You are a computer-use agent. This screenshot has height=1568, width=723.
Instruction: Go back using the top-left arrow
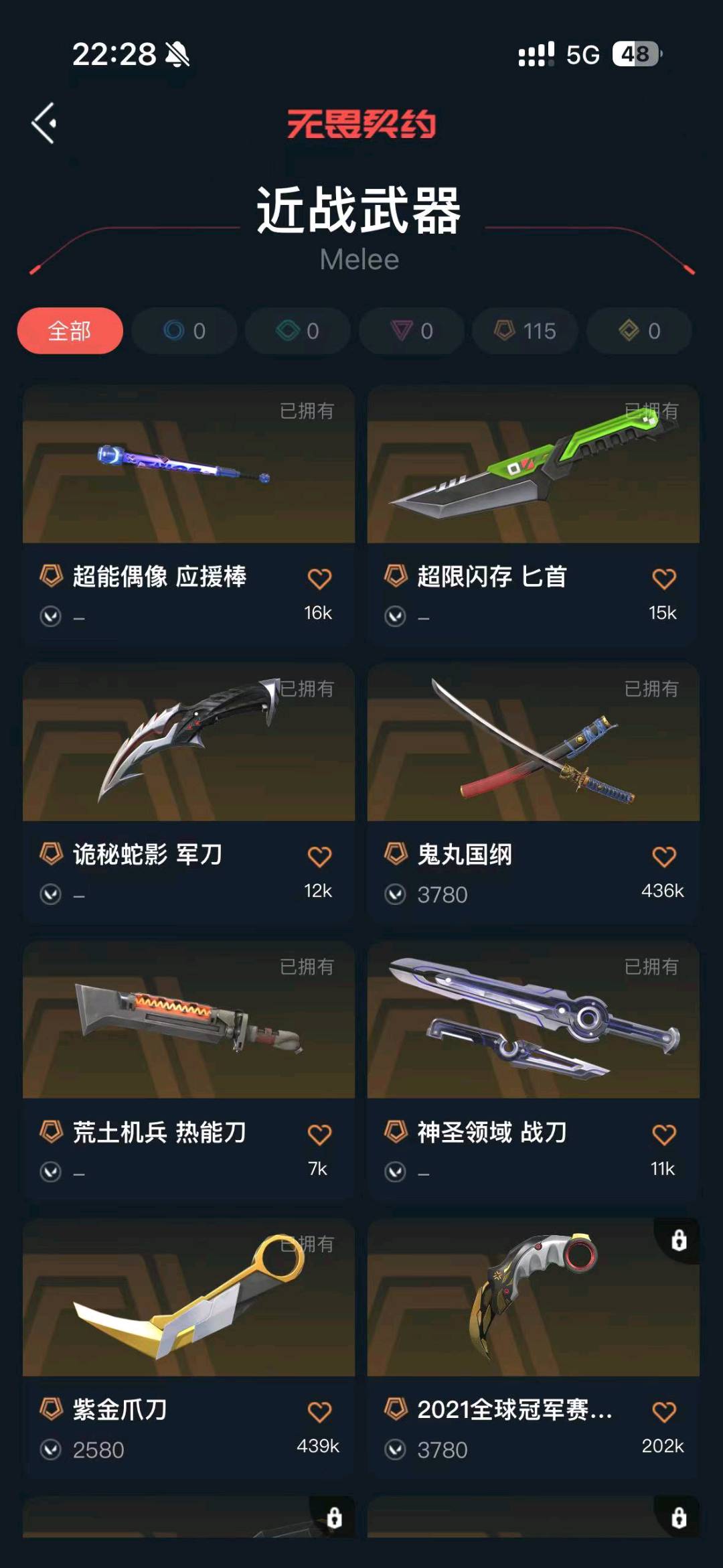point(44,123)
